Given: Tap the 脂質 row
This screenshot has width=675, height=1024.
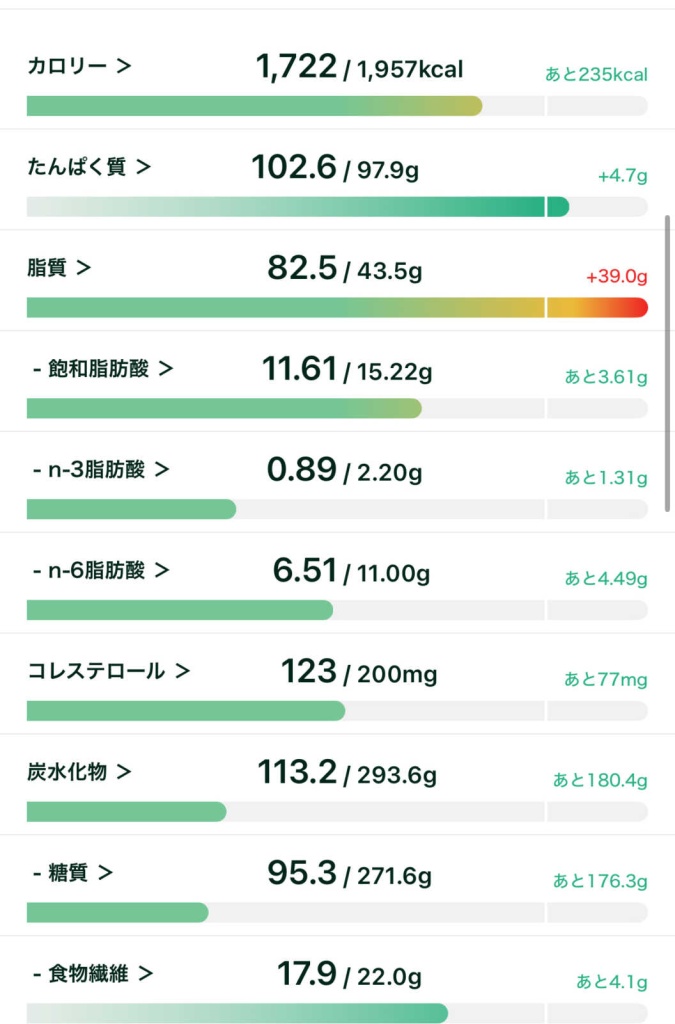Looking at the screenshot, I should click(x=59, y=269).
